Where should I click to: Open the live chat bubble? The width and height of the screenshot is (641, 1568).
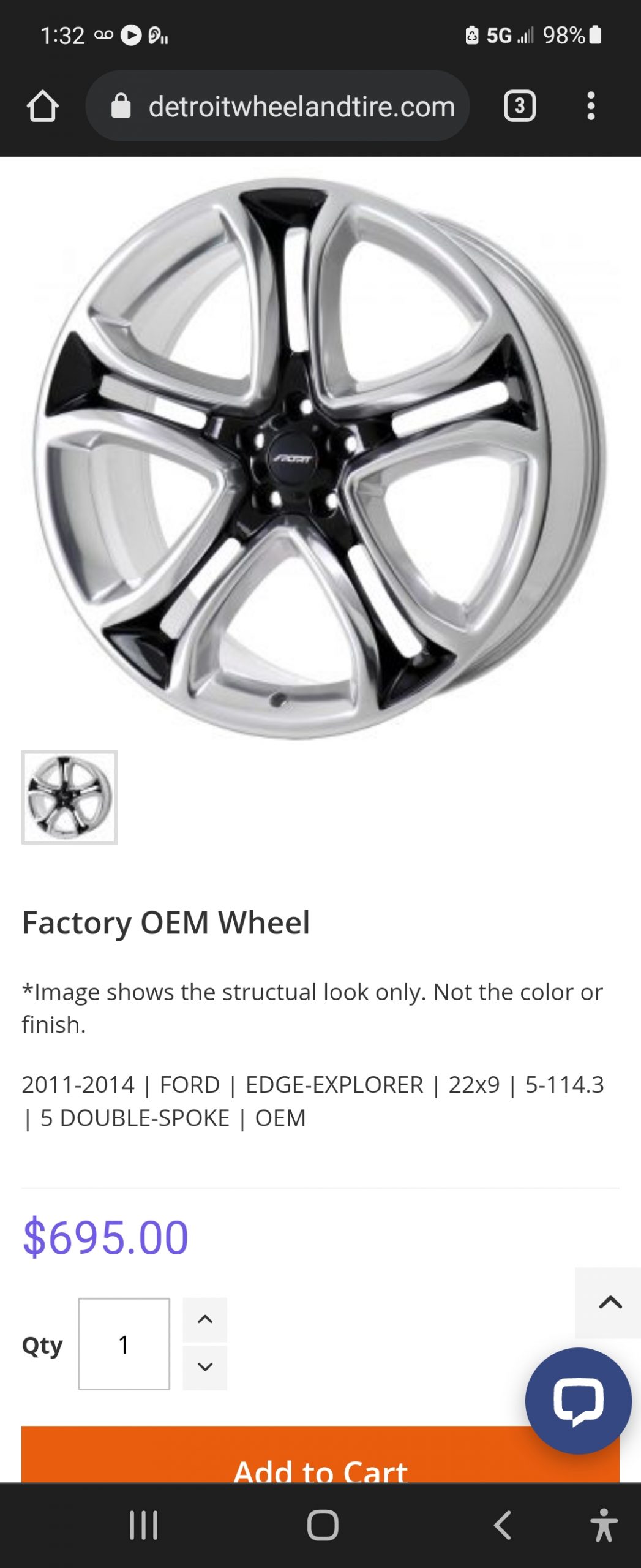[x=578, y=1401]
